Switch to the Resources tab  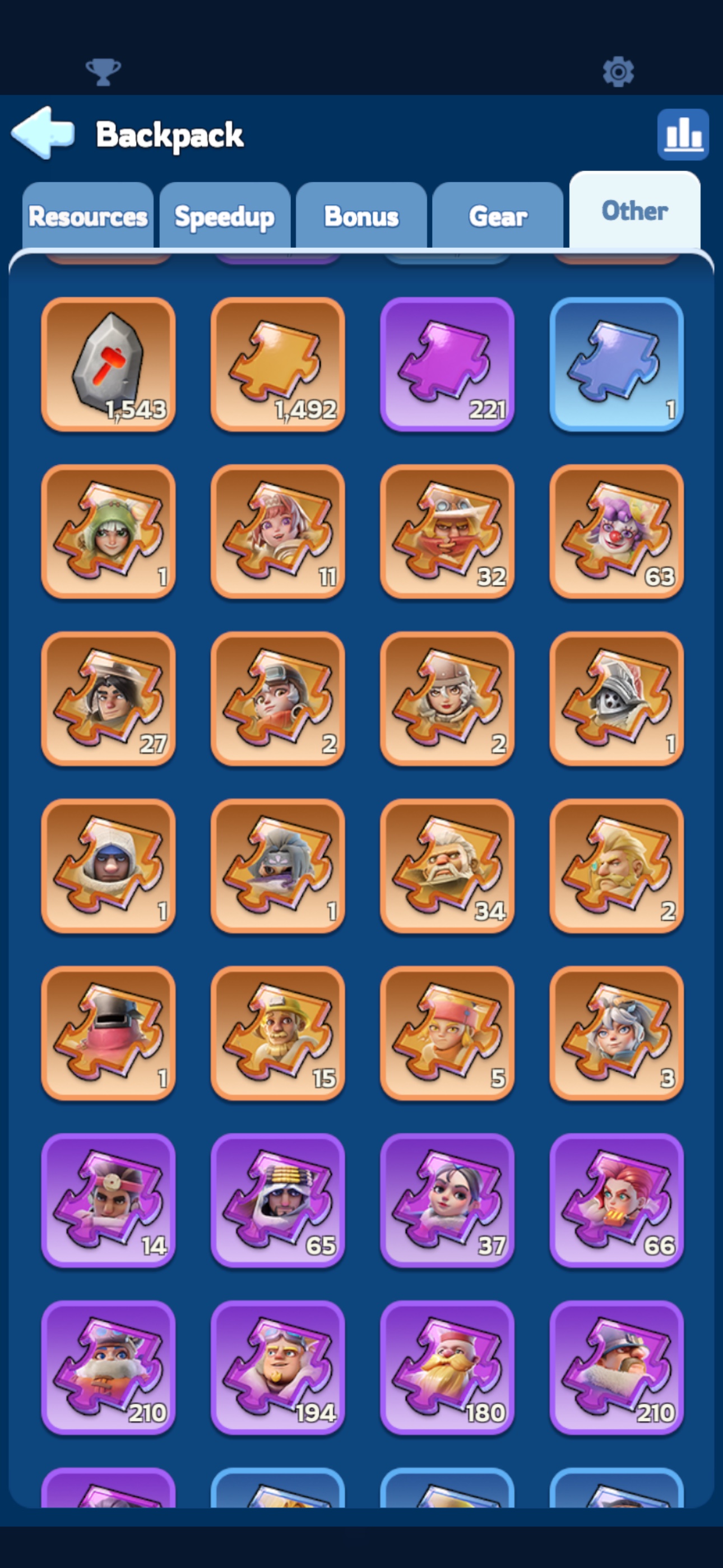click(87, 215)
